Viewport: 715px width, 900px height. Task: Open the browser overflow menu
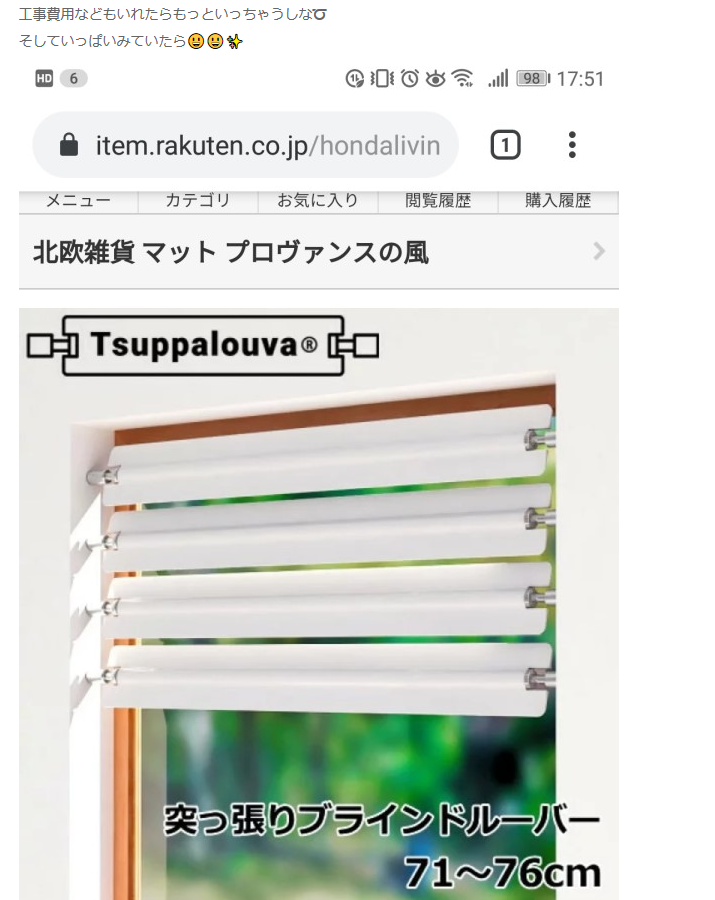point(572,145)
